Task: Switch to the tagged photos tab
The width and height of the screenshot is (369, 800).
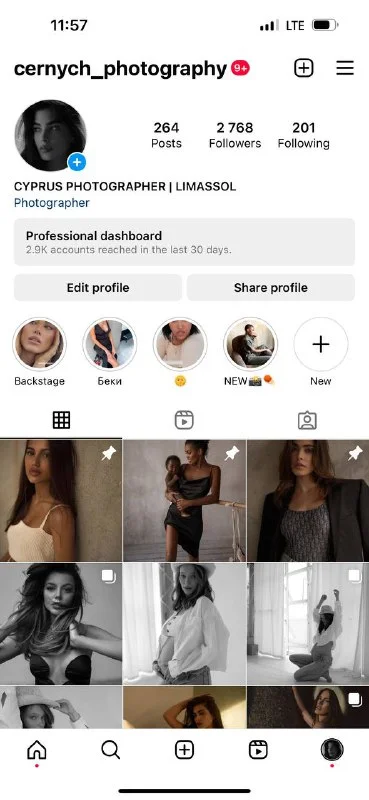Action: click(x=307, y=420)
